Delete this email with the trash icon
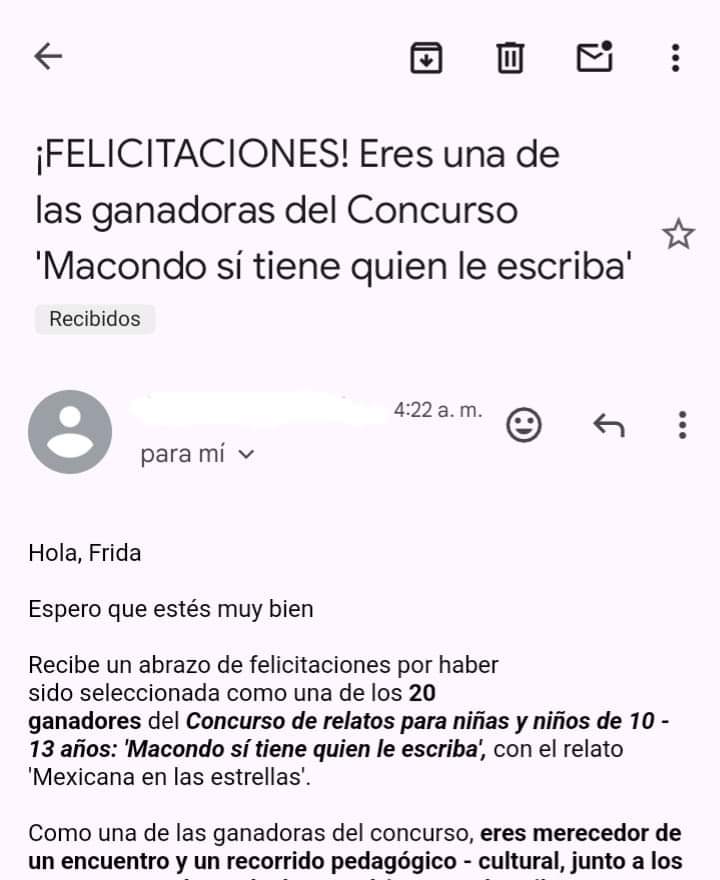Viewport: 720px width, 880px height. [x=510, y=58]
